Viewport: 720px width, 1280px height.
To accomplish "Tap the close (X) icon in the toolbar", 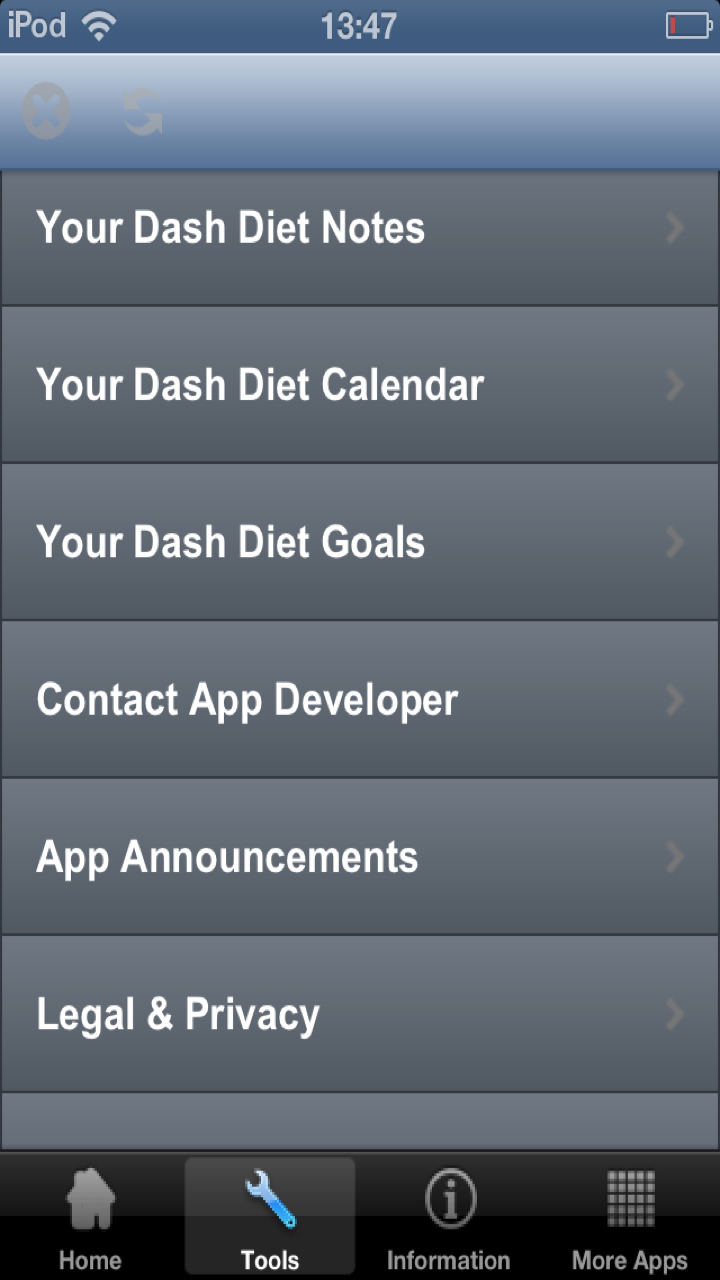I will tap(45, 110).
